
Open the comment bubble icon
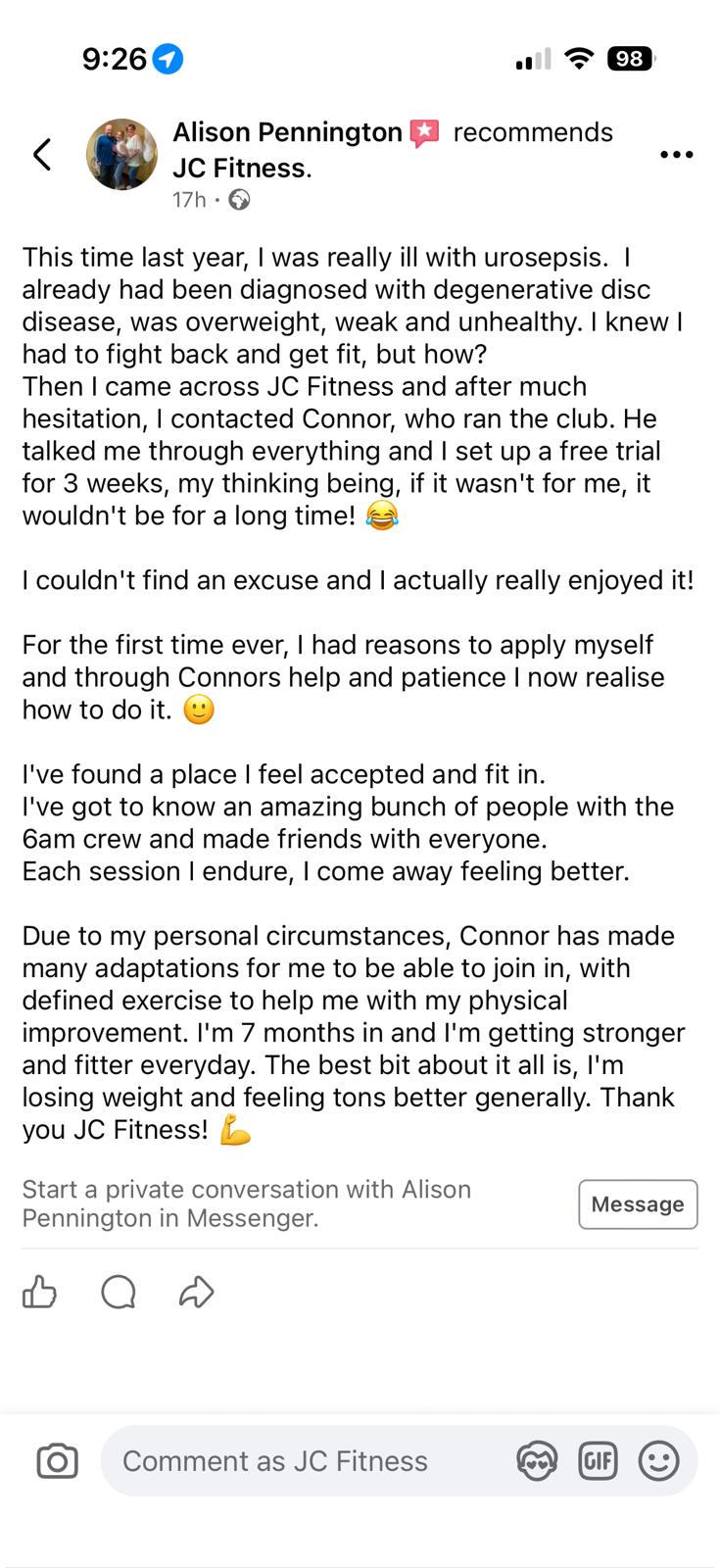pyautogui.click(x=119, y=1293)
